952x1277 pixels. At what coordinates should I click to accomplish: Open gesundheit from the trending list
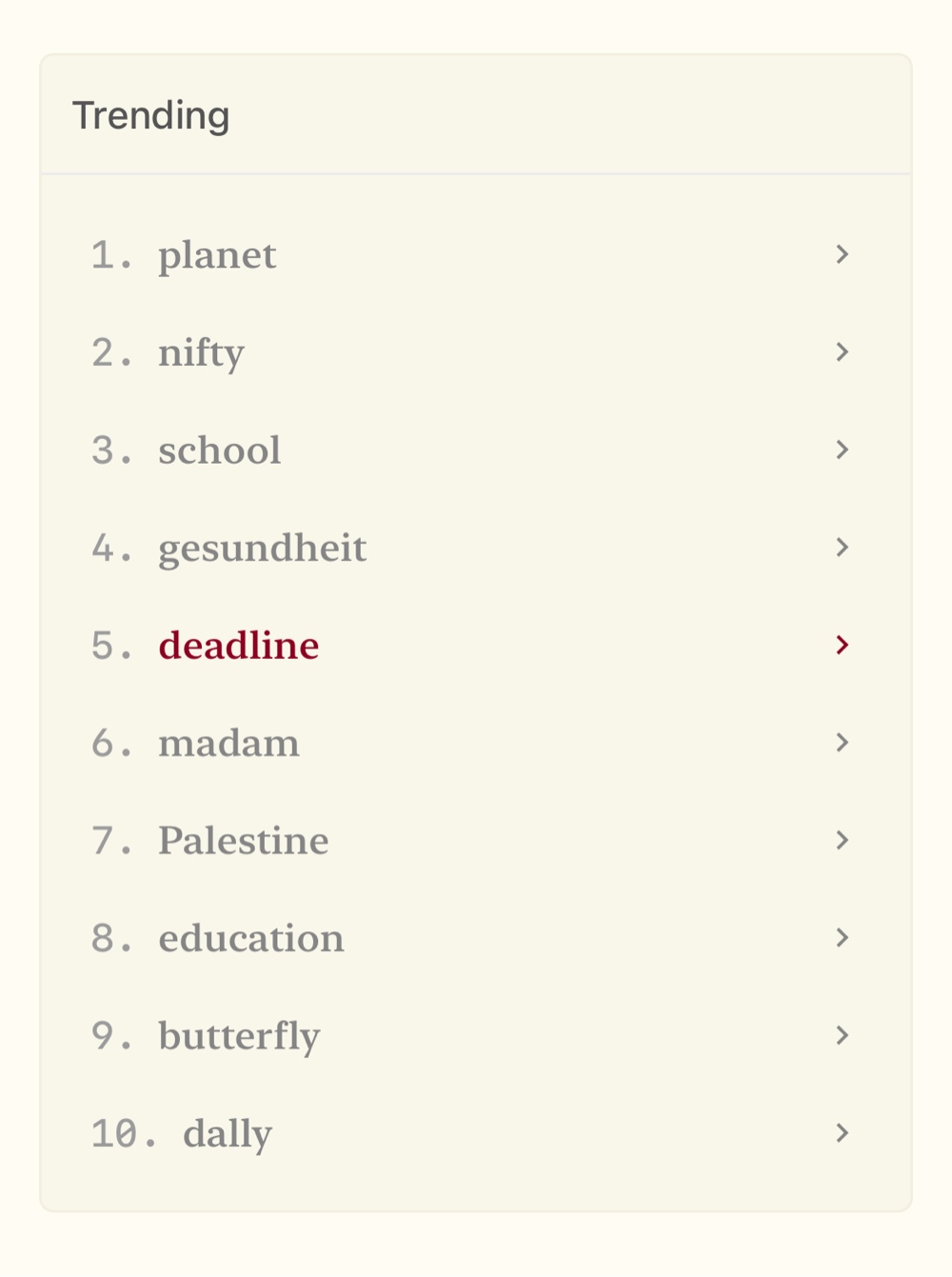(262, 549)
